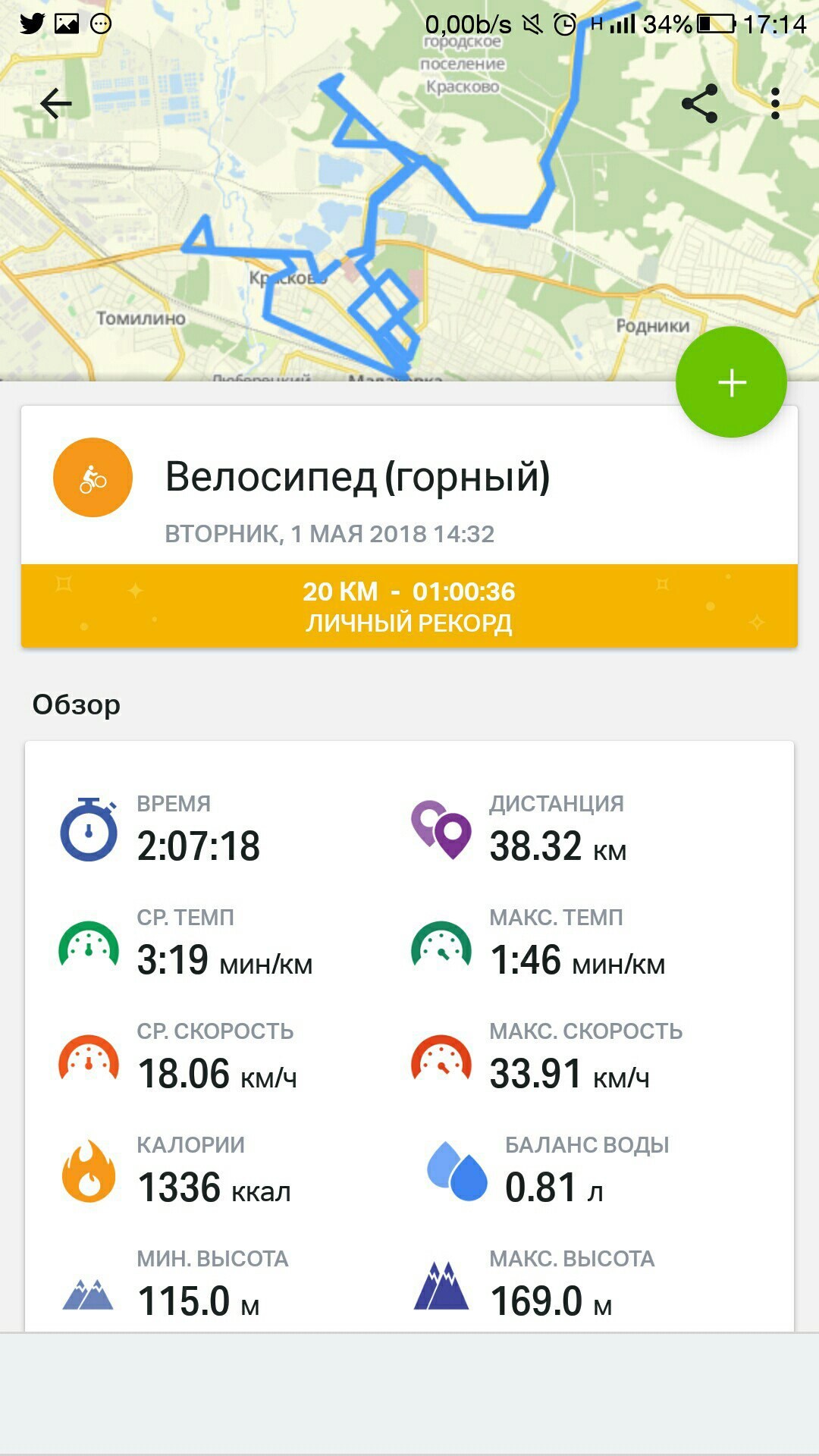Image resolution: width=819 pixels, height=1456 pixels.
Task: Open the three-dot overflow menu
Action: 774,104
